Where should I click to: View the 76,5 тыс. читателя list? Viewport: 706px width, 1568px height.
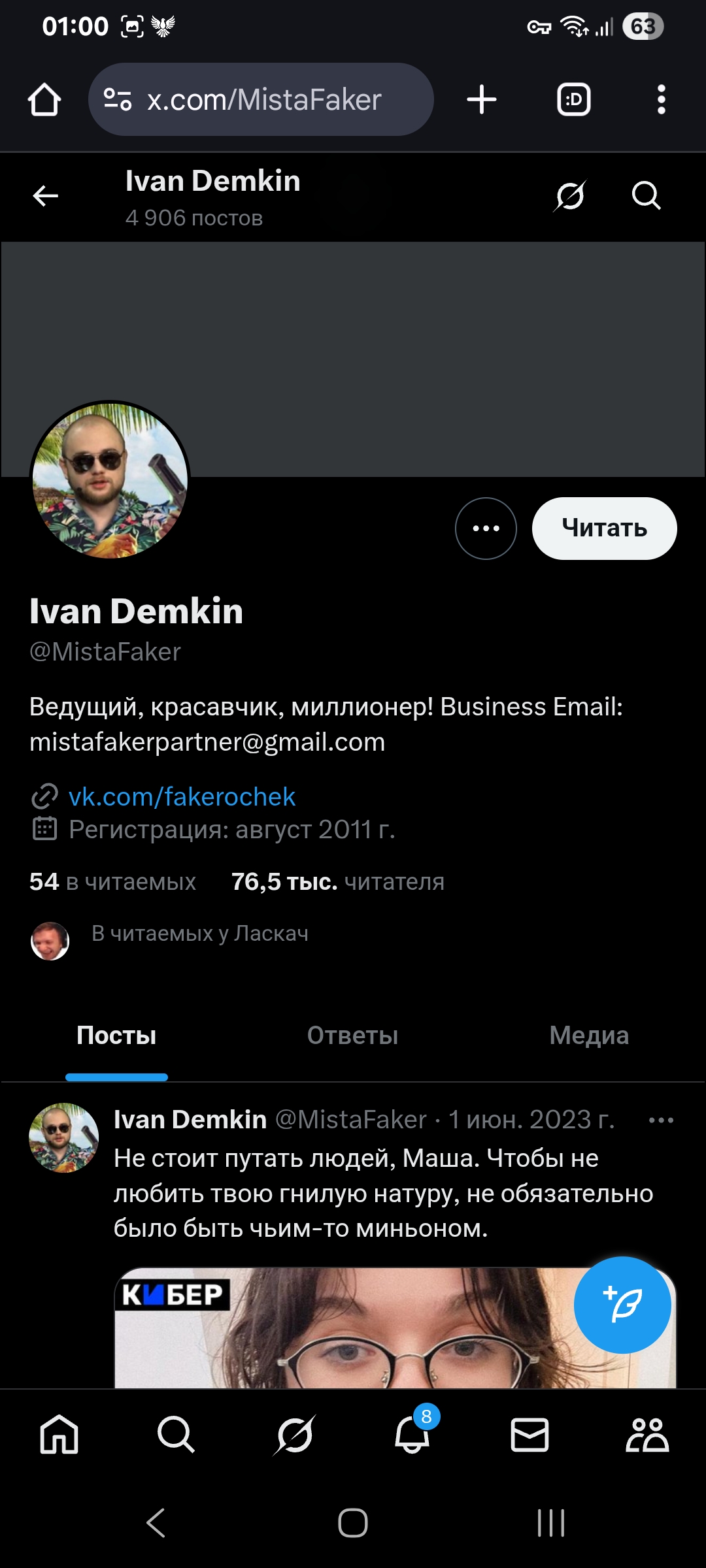click(337, 882)
